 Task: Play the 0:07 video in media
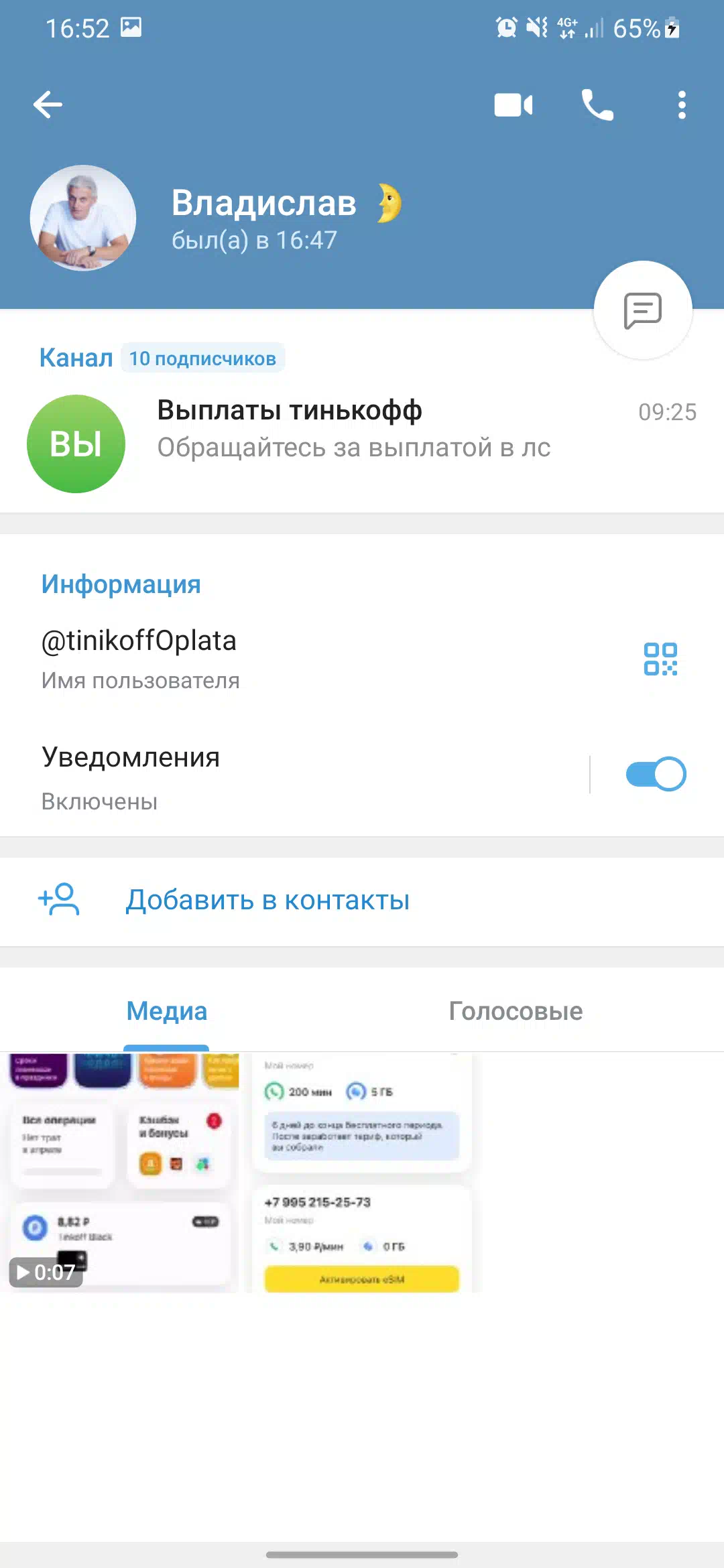(x=121, y=1173)
